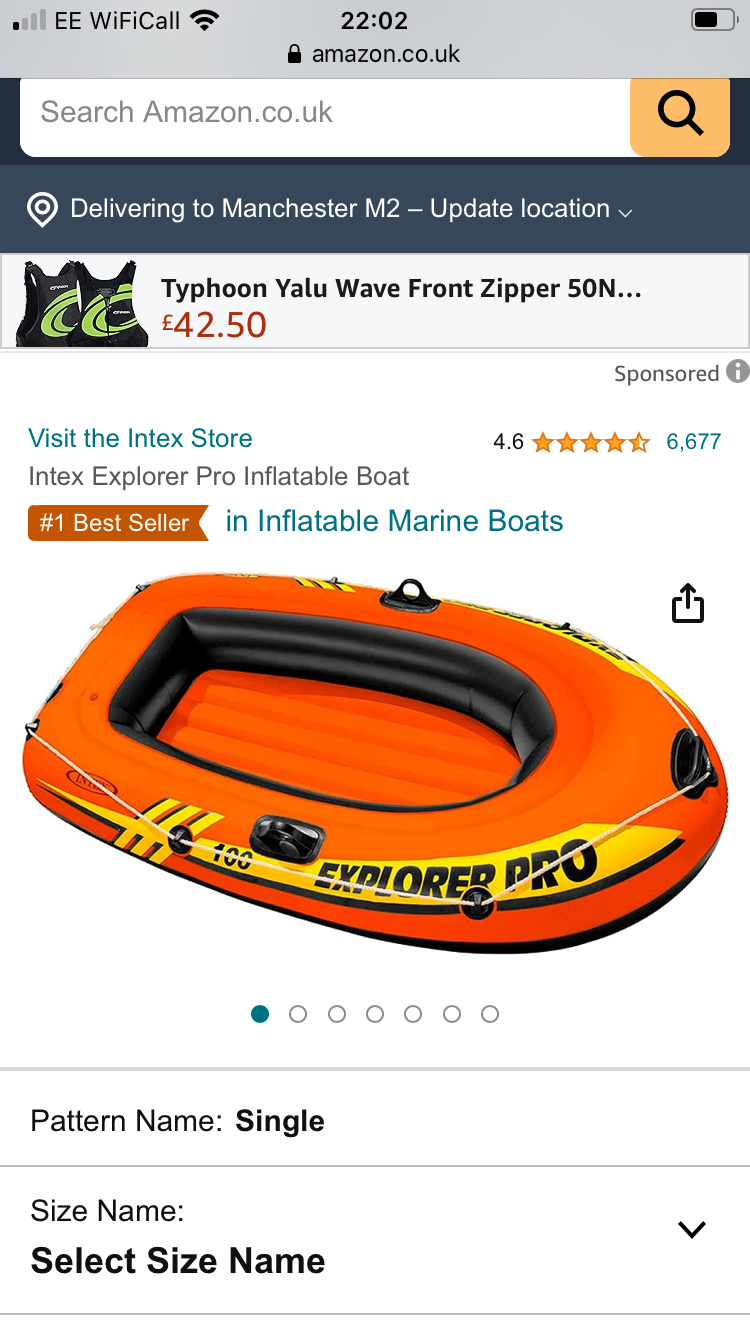
Task: Tap the Search Amazon.co.uk field
Action: pyautogui.click(x=325, y=112)
